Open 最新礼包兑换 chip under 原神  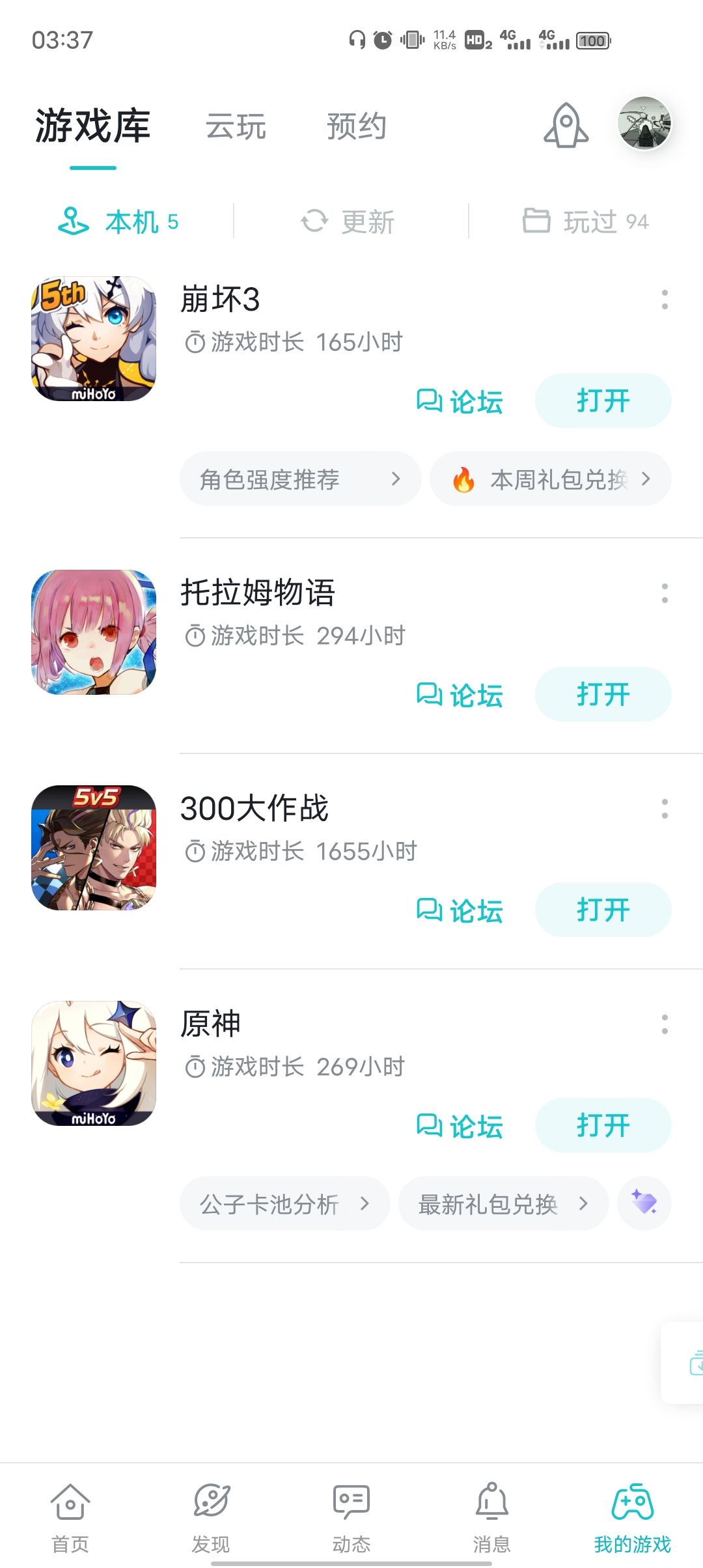(x=503, y=1203)
